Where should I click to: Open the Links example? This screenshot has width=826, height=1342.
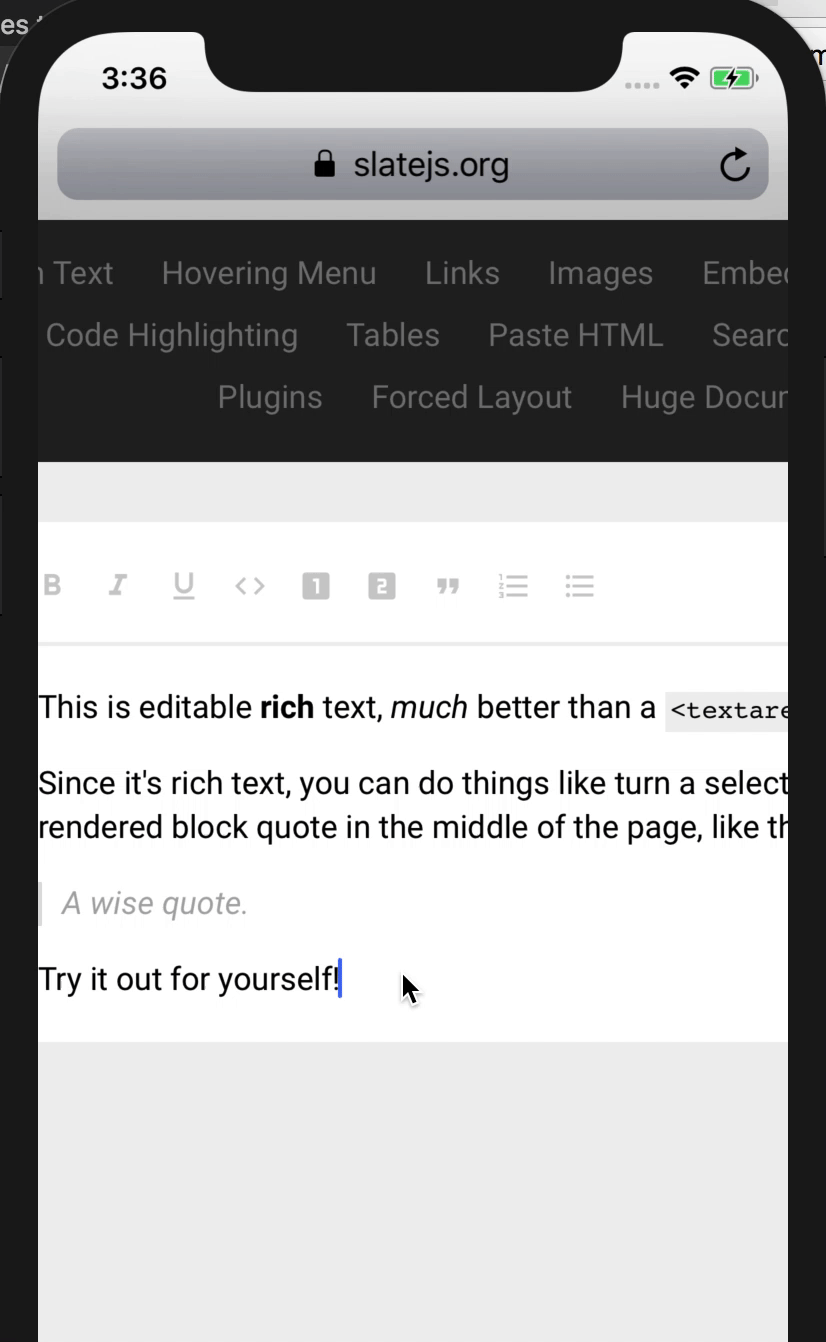(462, 273)
